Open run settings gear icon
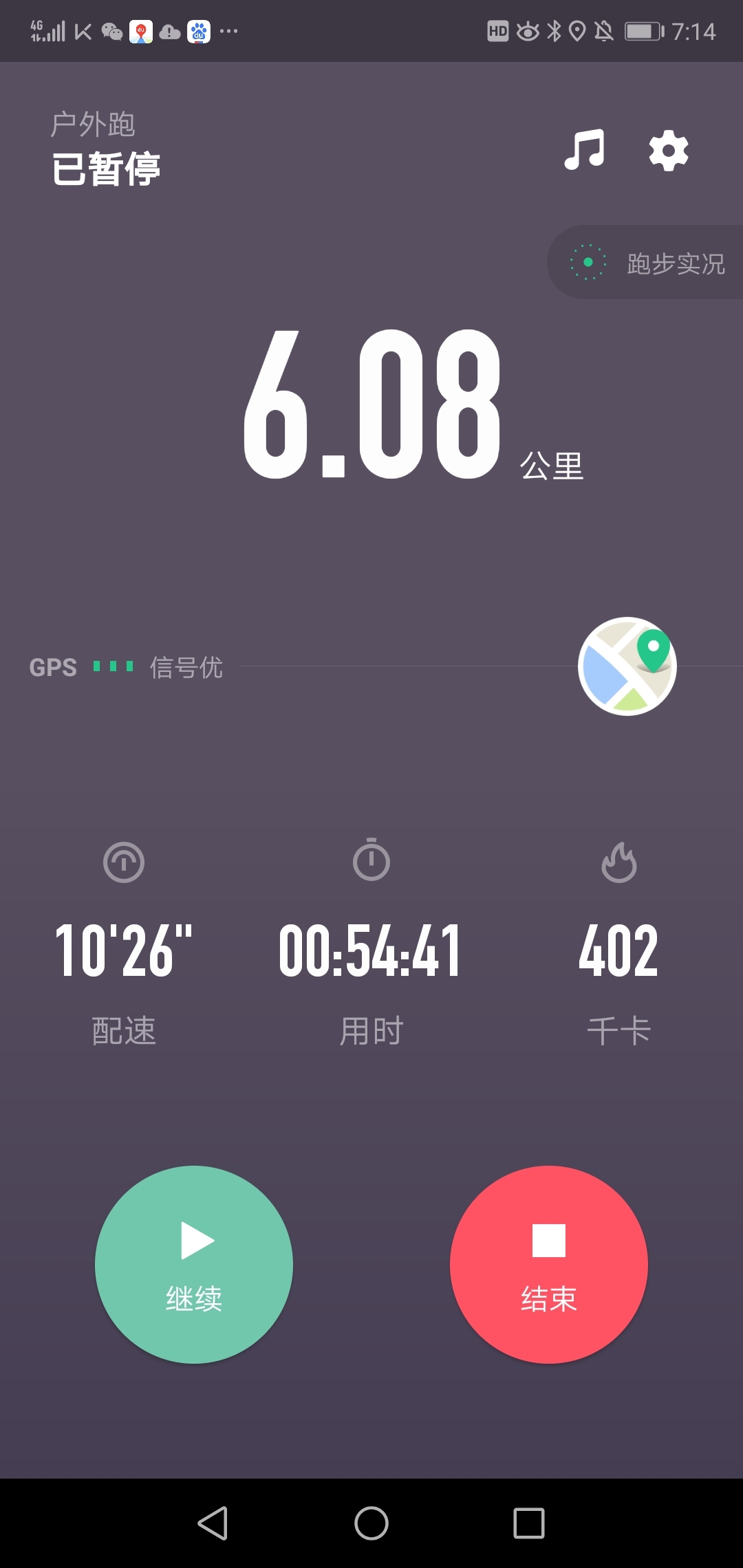The image size is (743, 1568). (x=669, y=151)
